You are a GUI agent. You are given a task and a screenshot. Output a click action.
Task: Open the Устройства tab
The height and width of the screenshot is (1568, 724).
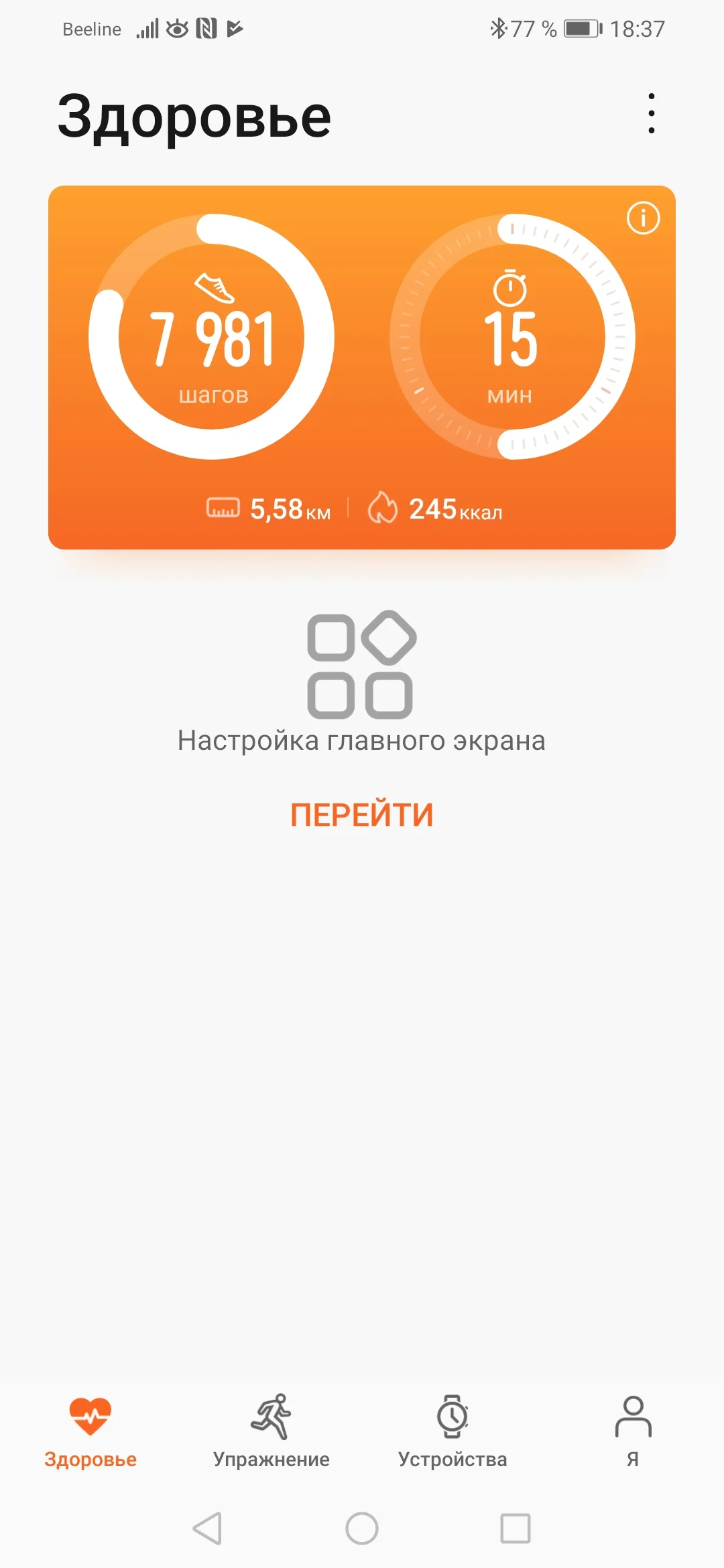(452, 1429)
